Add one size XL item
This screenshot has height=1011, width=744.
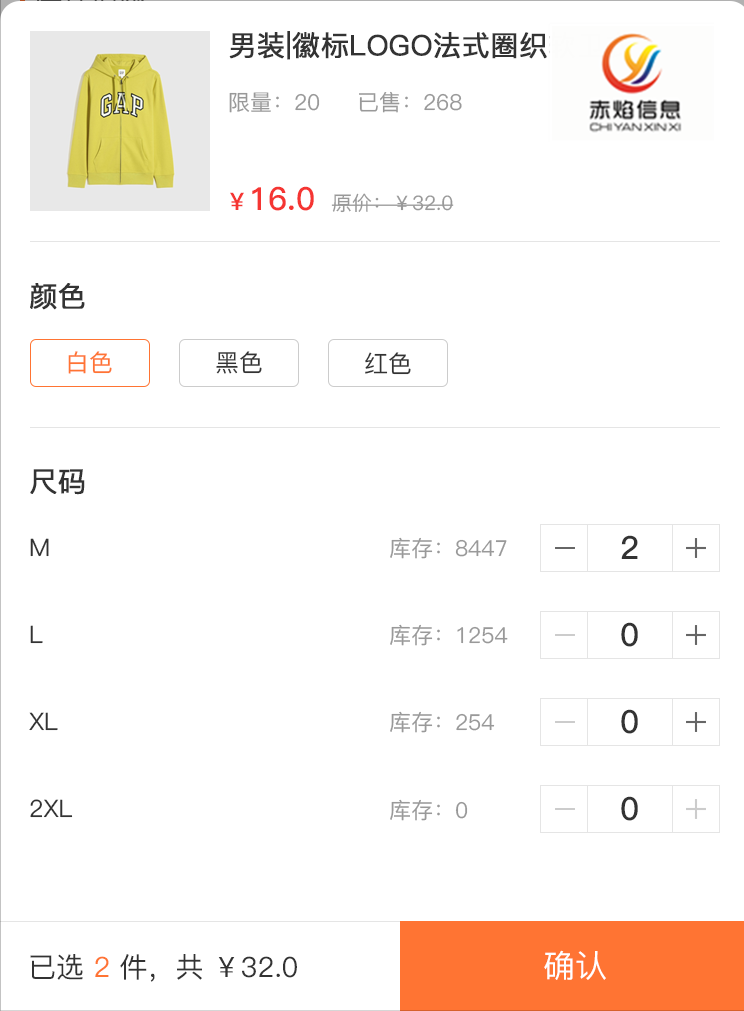click(696, 722)
